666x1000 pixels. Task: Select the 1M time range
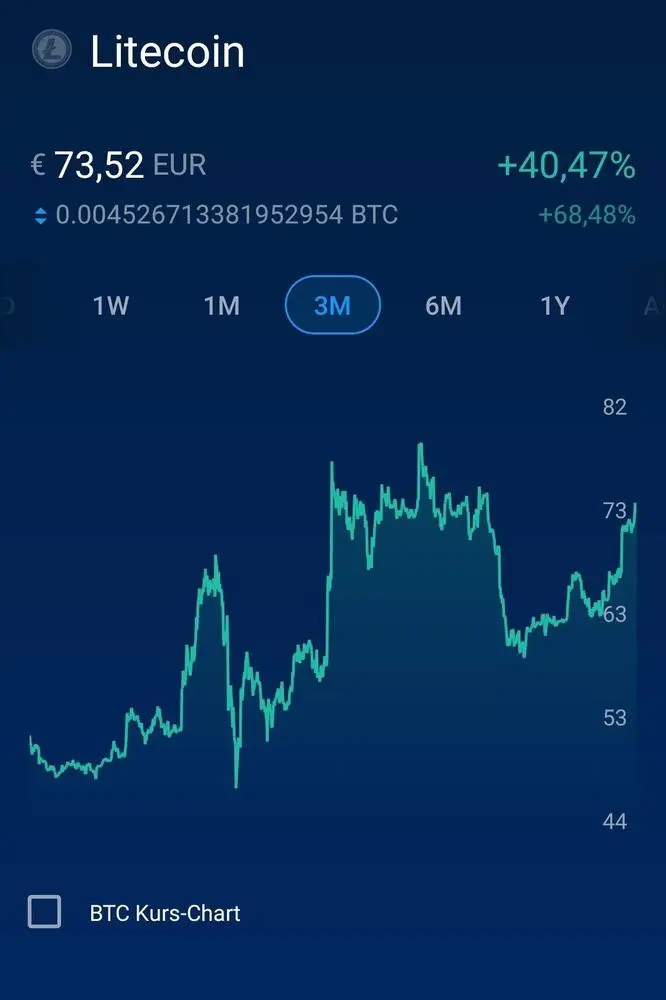click(222, 306)
